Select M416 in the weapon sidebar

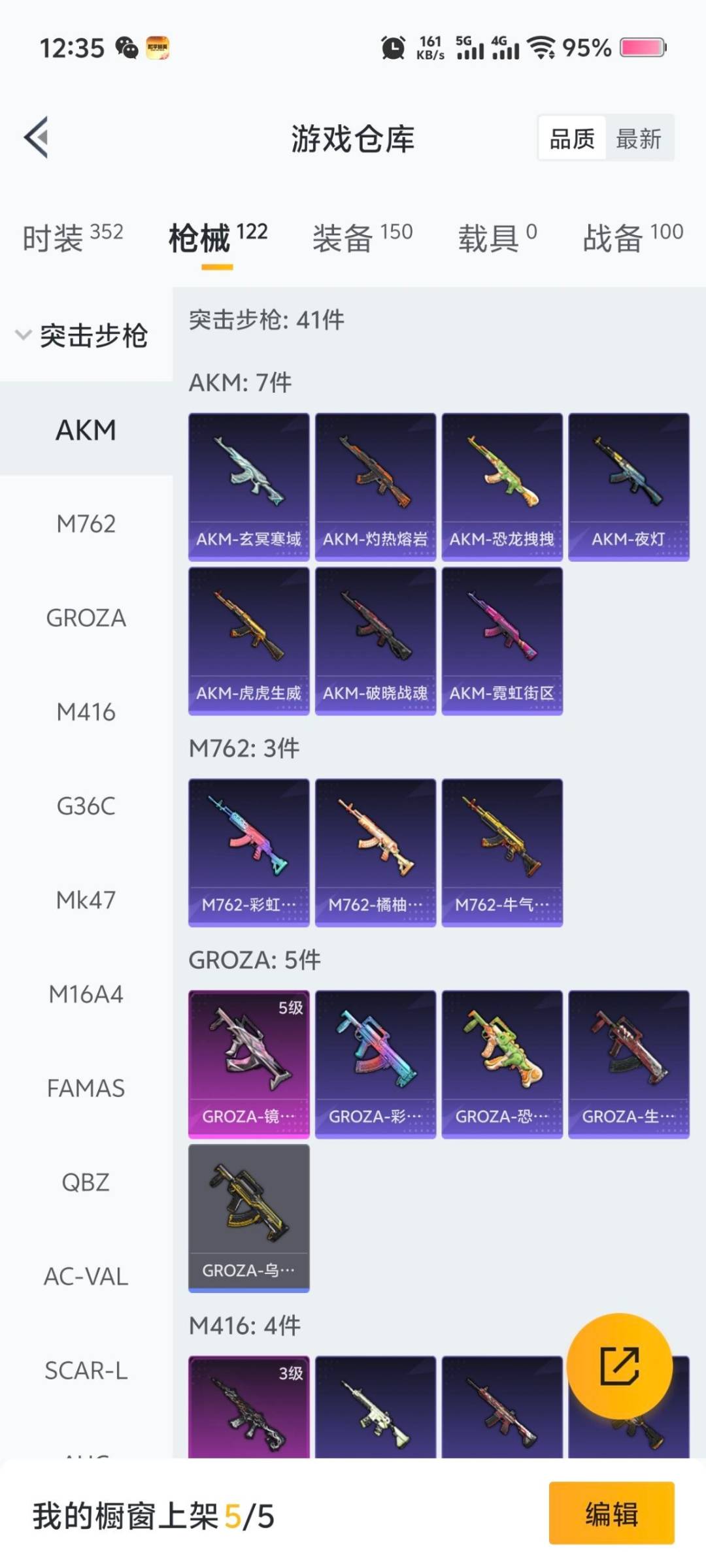(x=86, y=712)
